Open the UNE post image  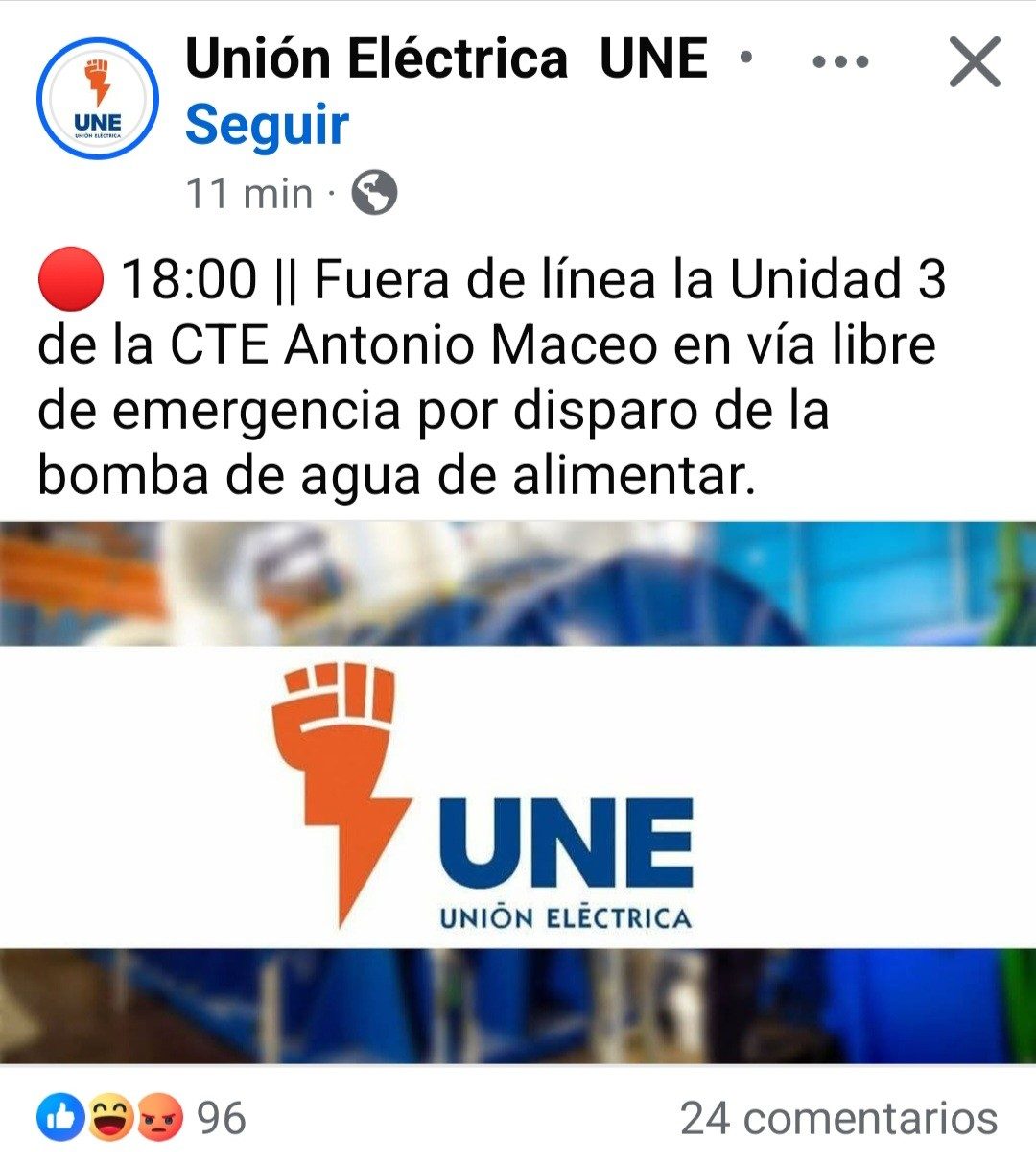(x=518, y=793)
